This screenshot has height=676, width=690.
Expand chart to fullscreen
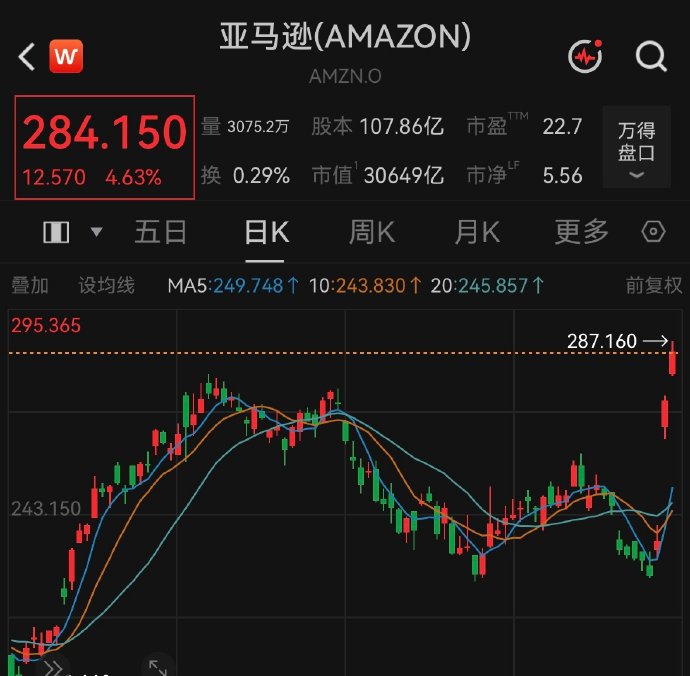tap(157, 667)
